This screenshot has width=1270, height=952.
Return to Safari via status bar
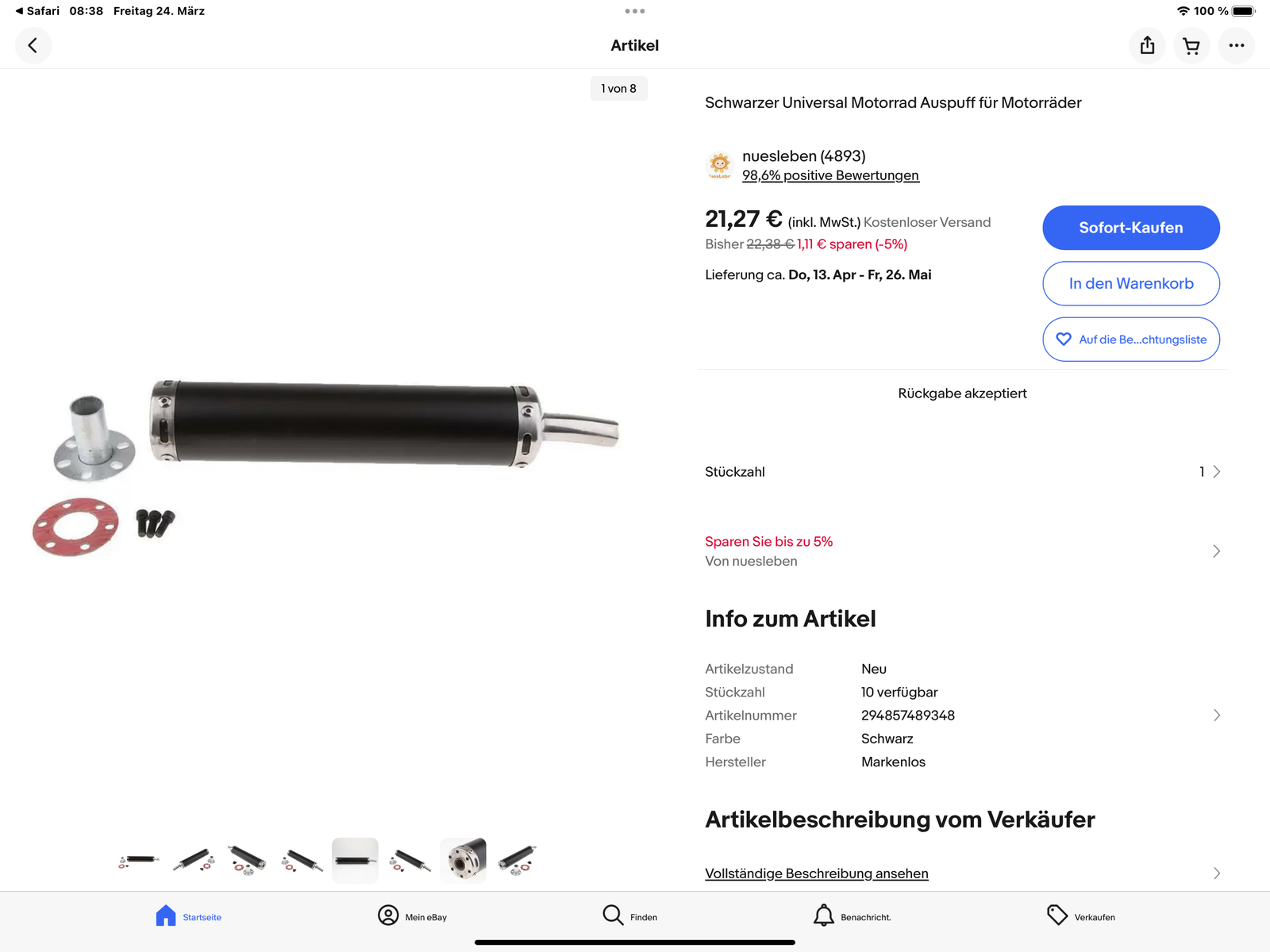(37, 11)
